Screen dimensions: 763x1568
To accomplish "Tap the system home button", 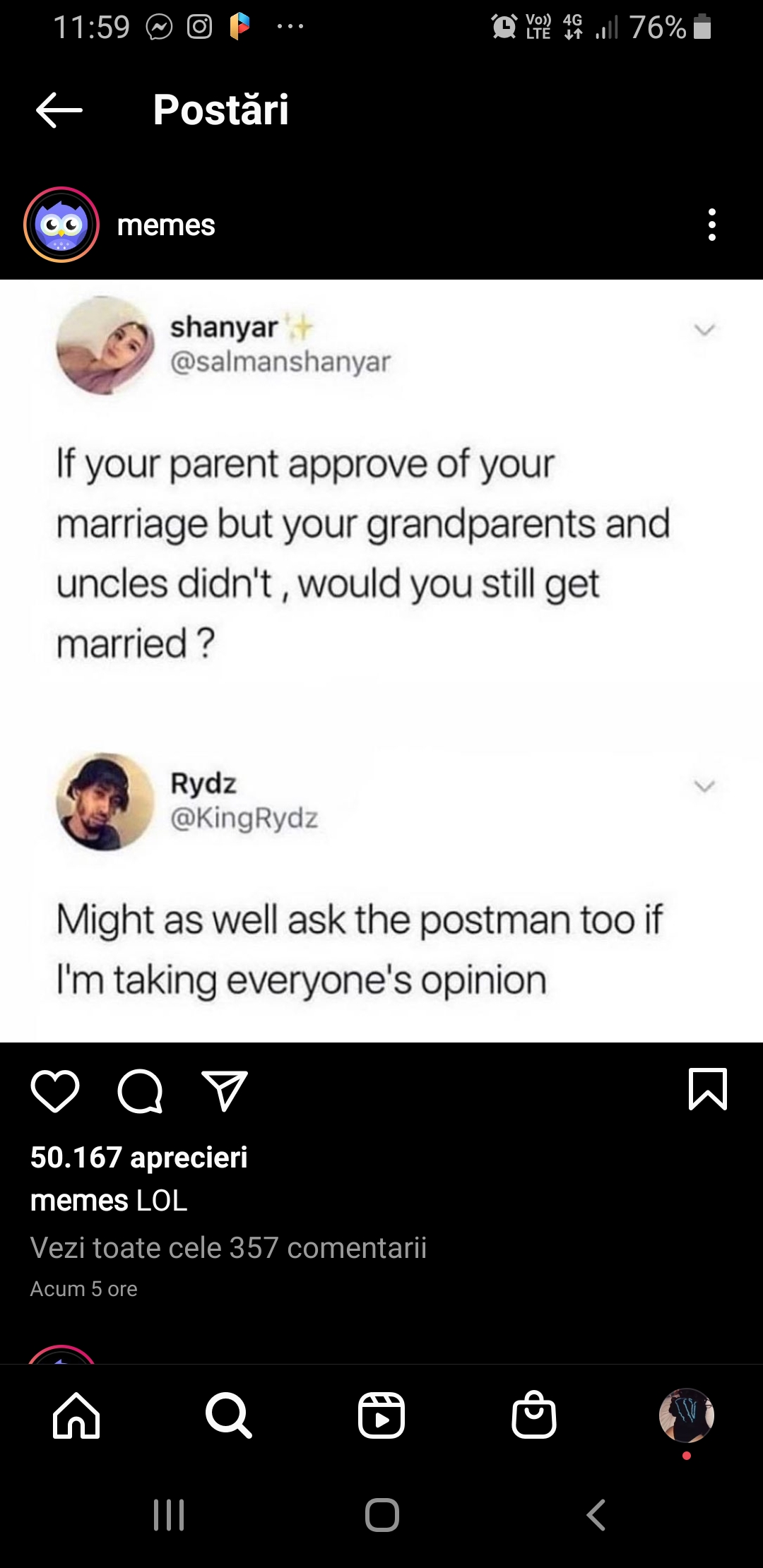I will tap(382, 1515).
